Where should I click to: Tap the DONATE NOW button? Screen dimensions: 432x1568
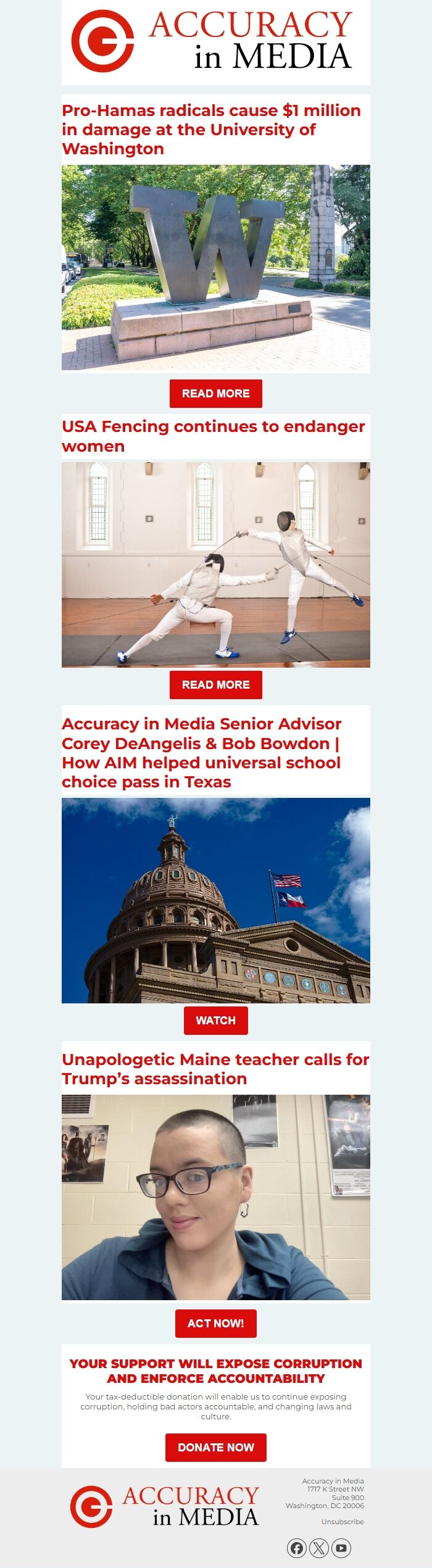coord(216,1448)
